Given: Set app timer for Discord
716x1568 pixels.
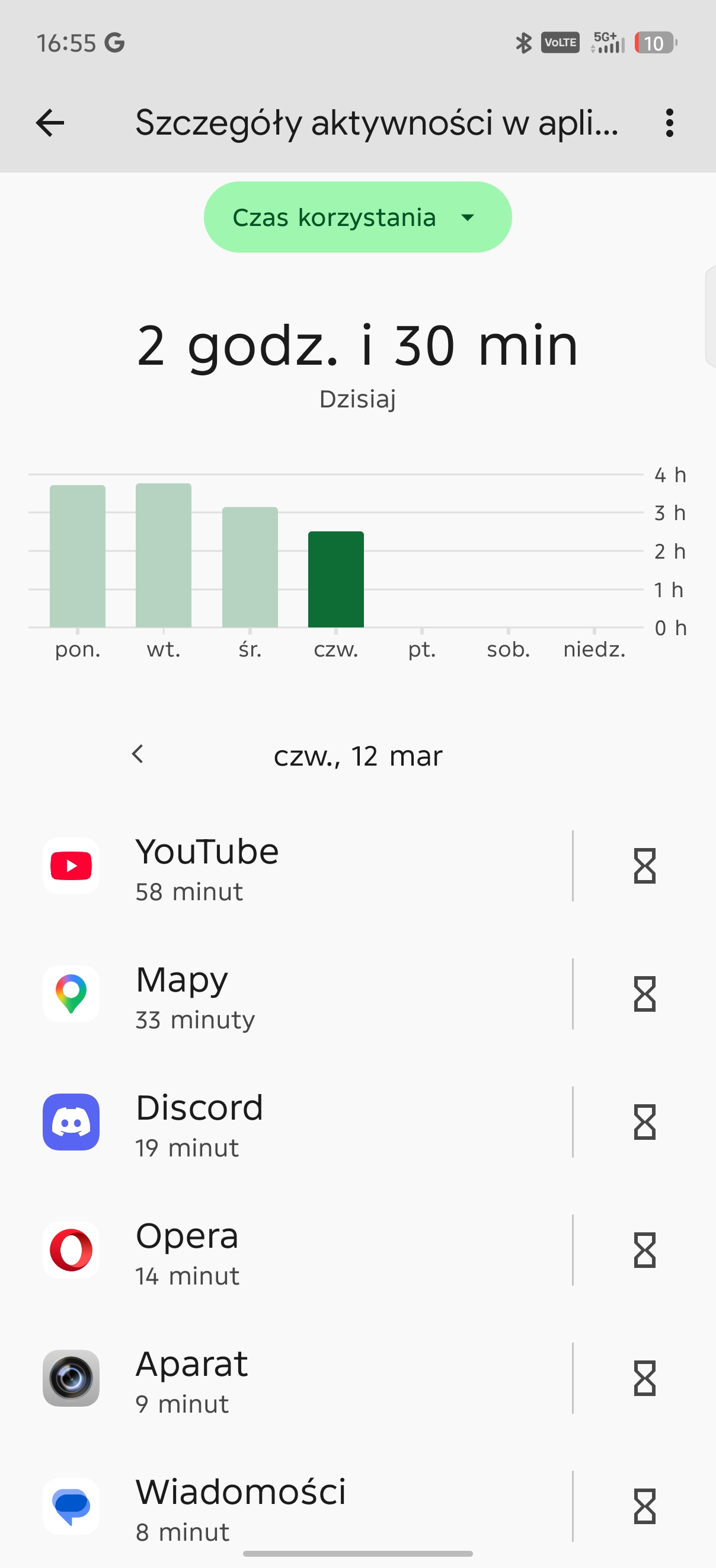Looking at the screenshot, I should 644,1122.
